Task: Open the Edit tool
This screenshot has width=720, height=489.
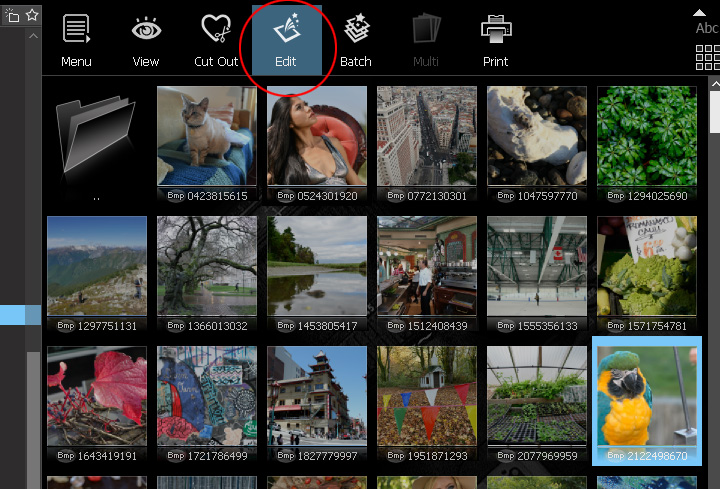Action: (286, 40)
